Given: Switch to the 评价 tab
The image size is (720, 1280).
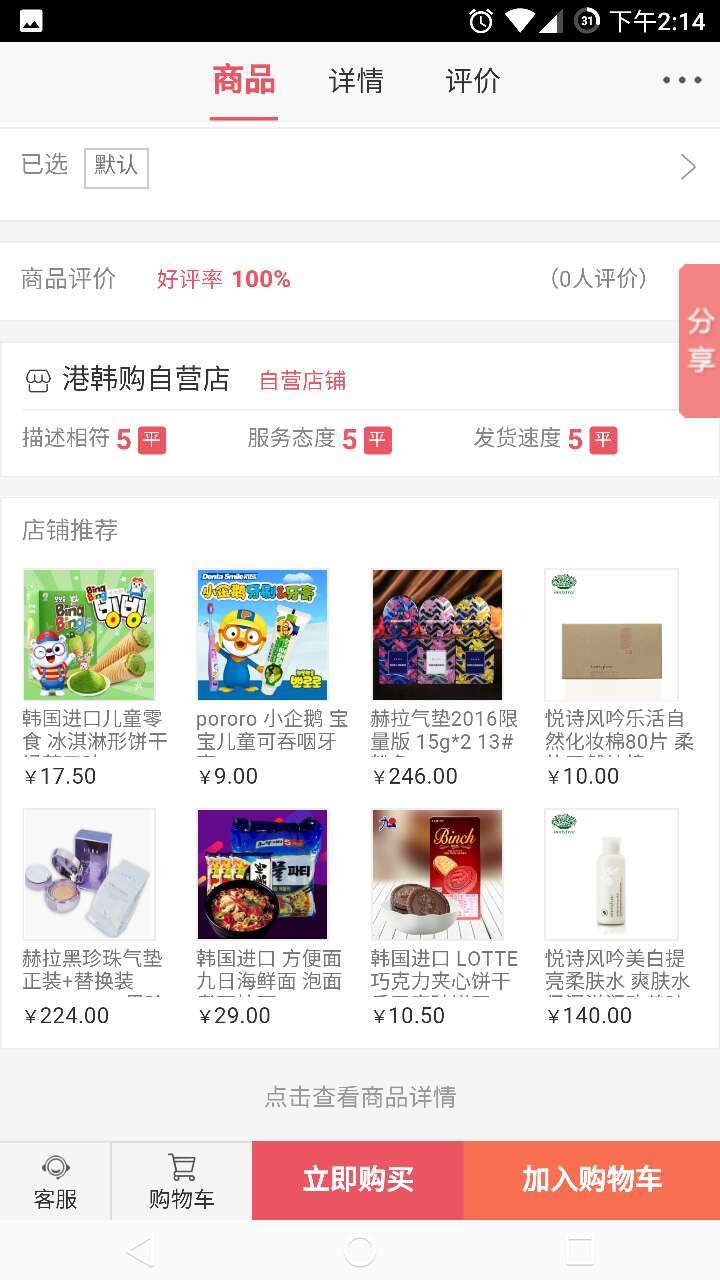Looking at the screenshot, I should tap(473, 81).
